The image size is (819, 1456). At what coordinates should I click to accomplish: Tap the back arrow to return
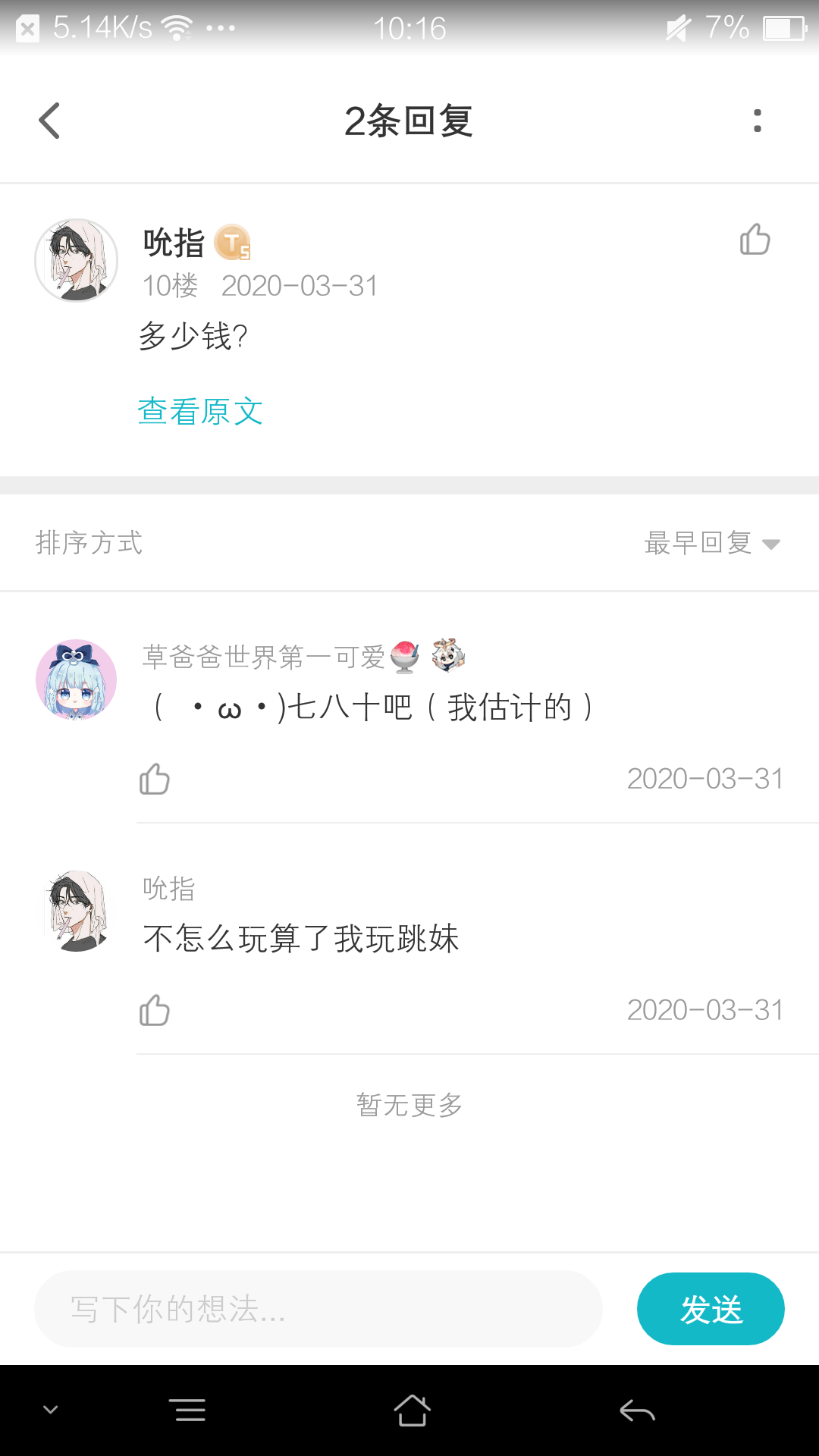click(49, 120)
